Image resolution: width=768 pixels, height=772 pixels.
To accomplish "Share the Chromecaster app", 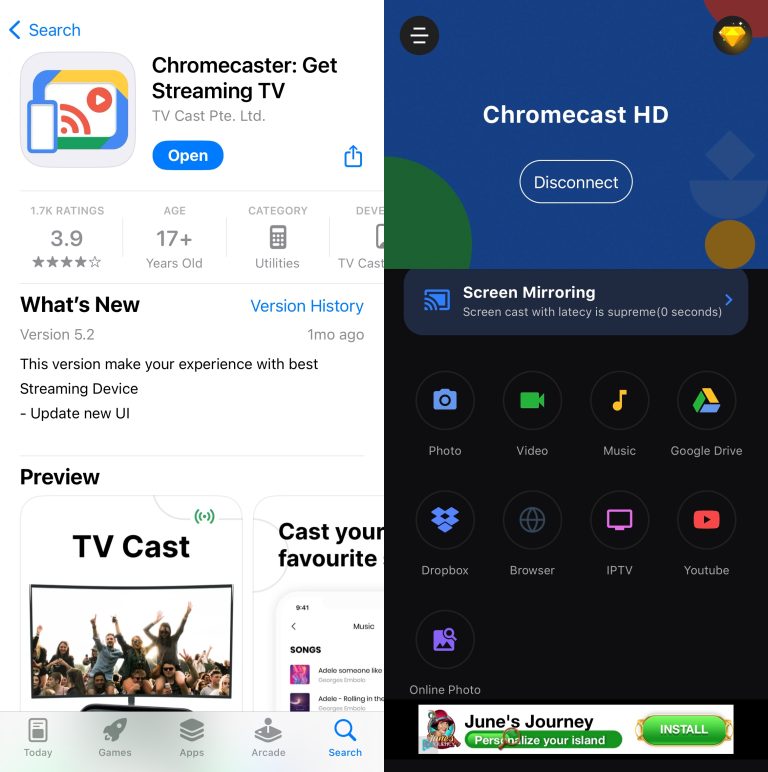I will (x=353, y=157).
